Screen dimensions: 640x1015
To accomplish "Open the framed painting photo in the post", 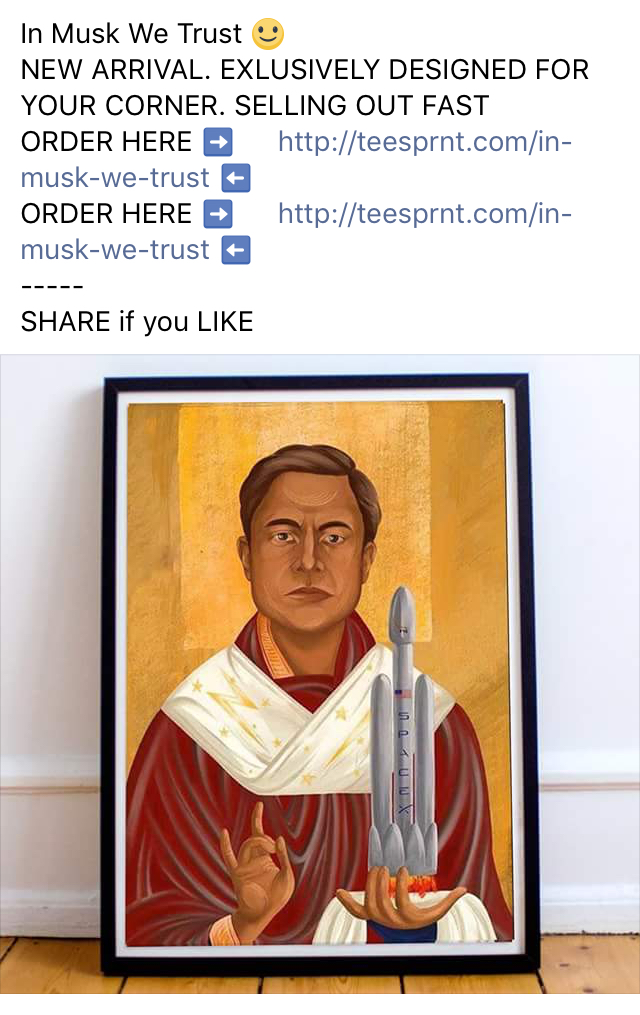I will pos(320,675).
